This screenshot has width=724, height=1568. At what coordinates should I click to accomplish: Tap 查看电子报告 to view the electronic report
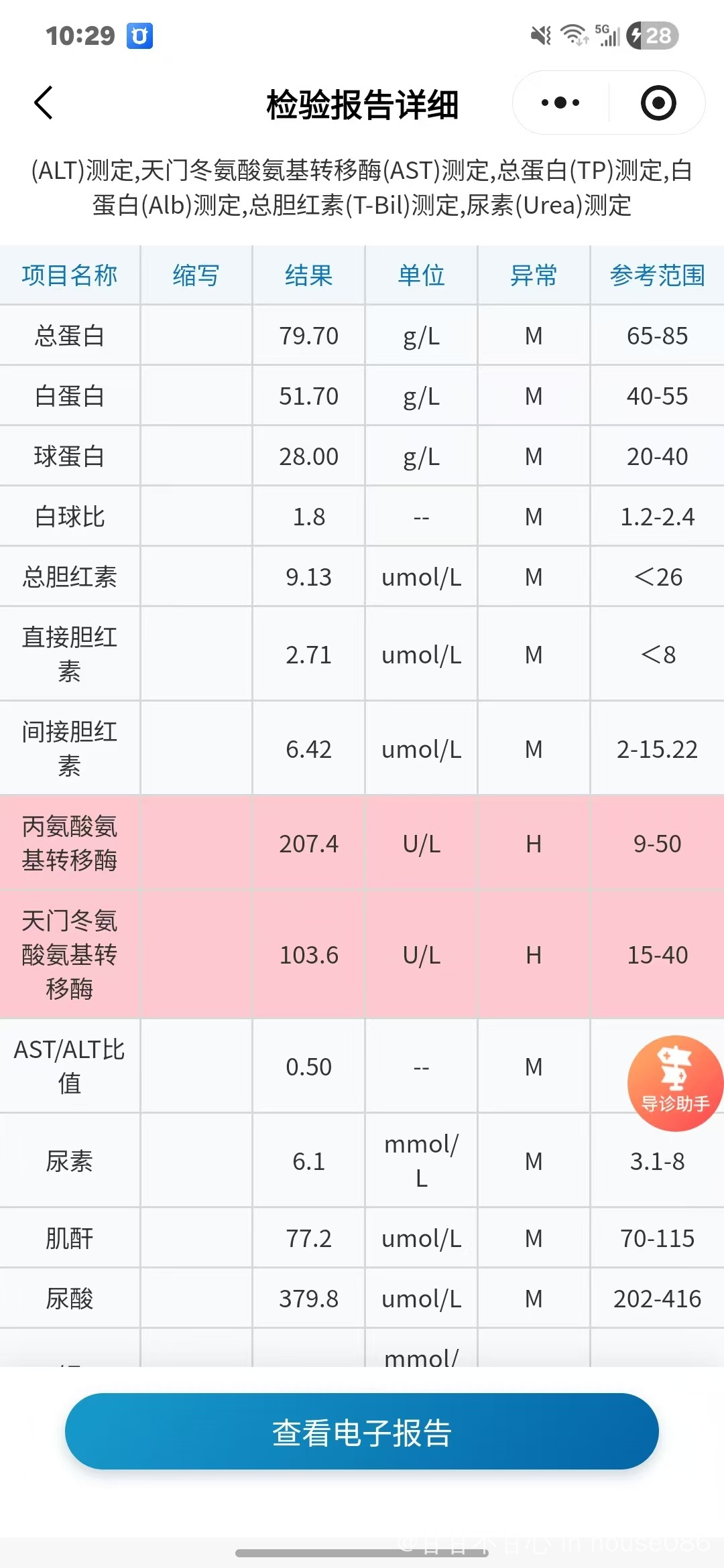coord(362,1432)
